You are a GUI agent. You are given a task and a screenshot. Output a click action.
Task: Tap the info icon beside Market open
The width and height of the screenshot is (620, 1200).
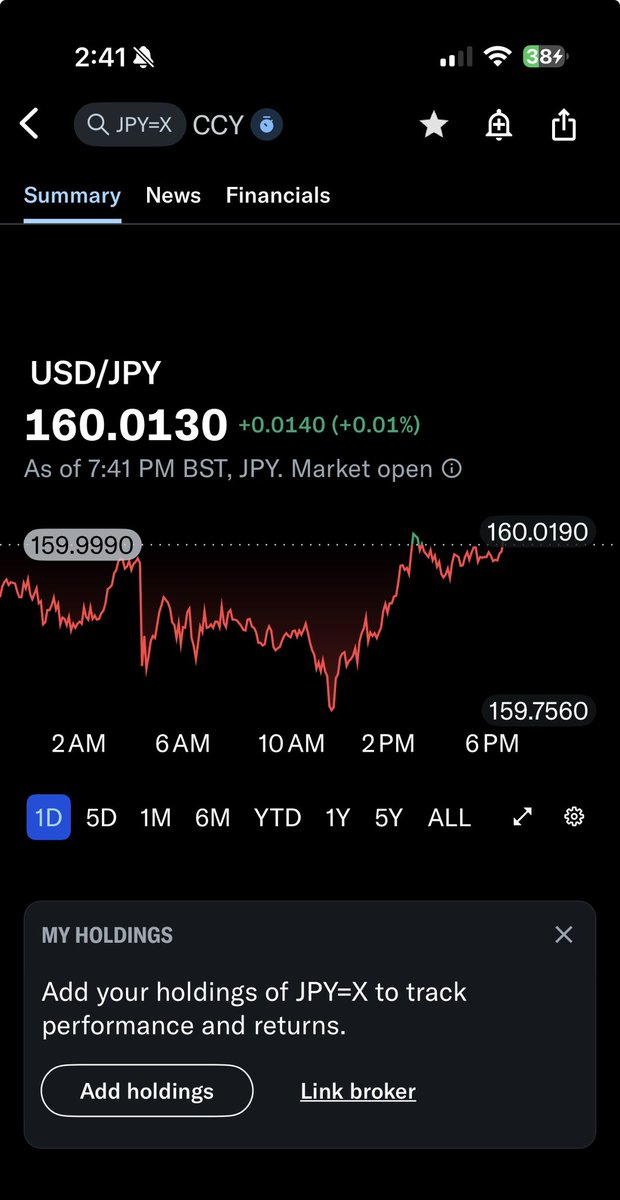[452, 469]
